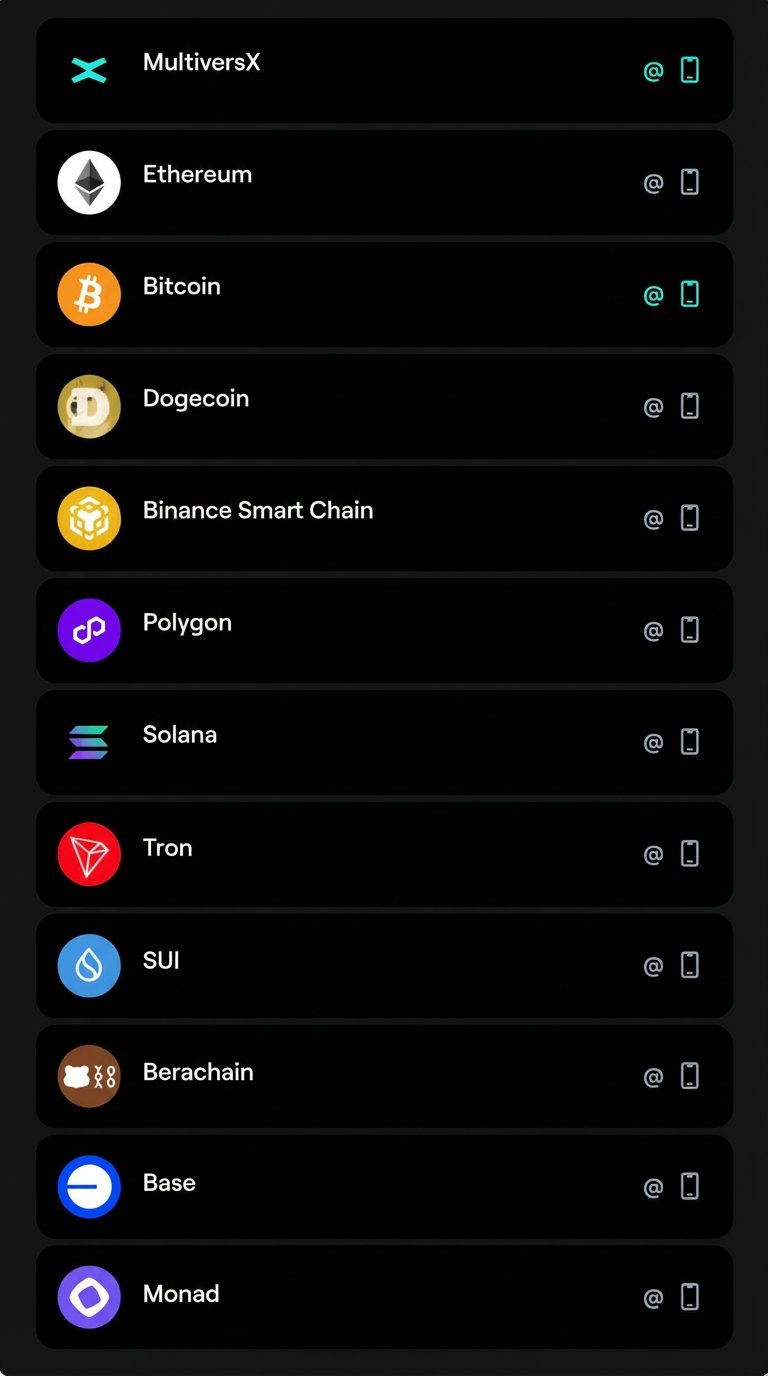Turn on the @ icon for Tron
The width and height of the screenshot is (768, 1376).
point(653,855)
